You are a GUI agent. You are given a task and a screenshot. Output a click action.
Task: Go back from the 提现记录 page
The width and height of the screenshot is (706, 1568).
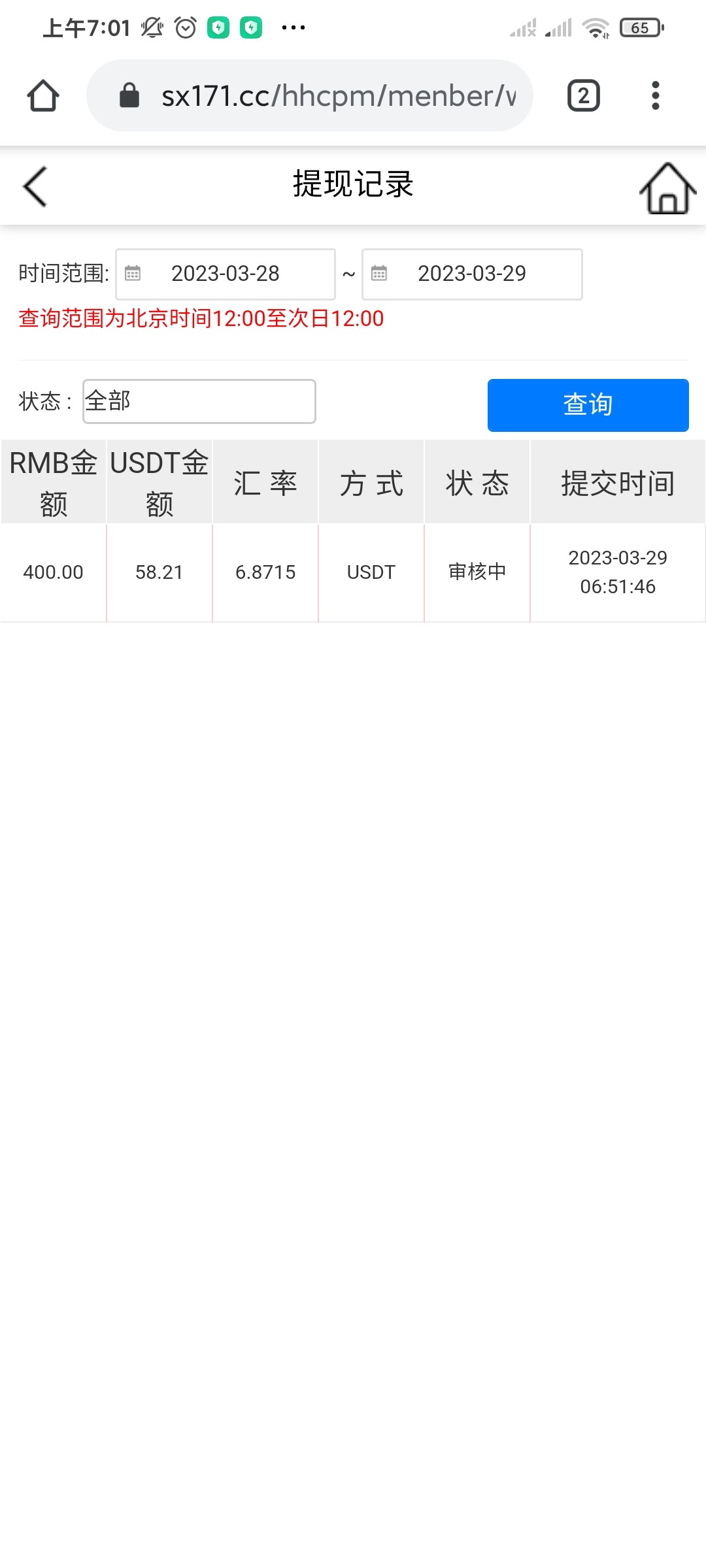[x=35, y=187]
